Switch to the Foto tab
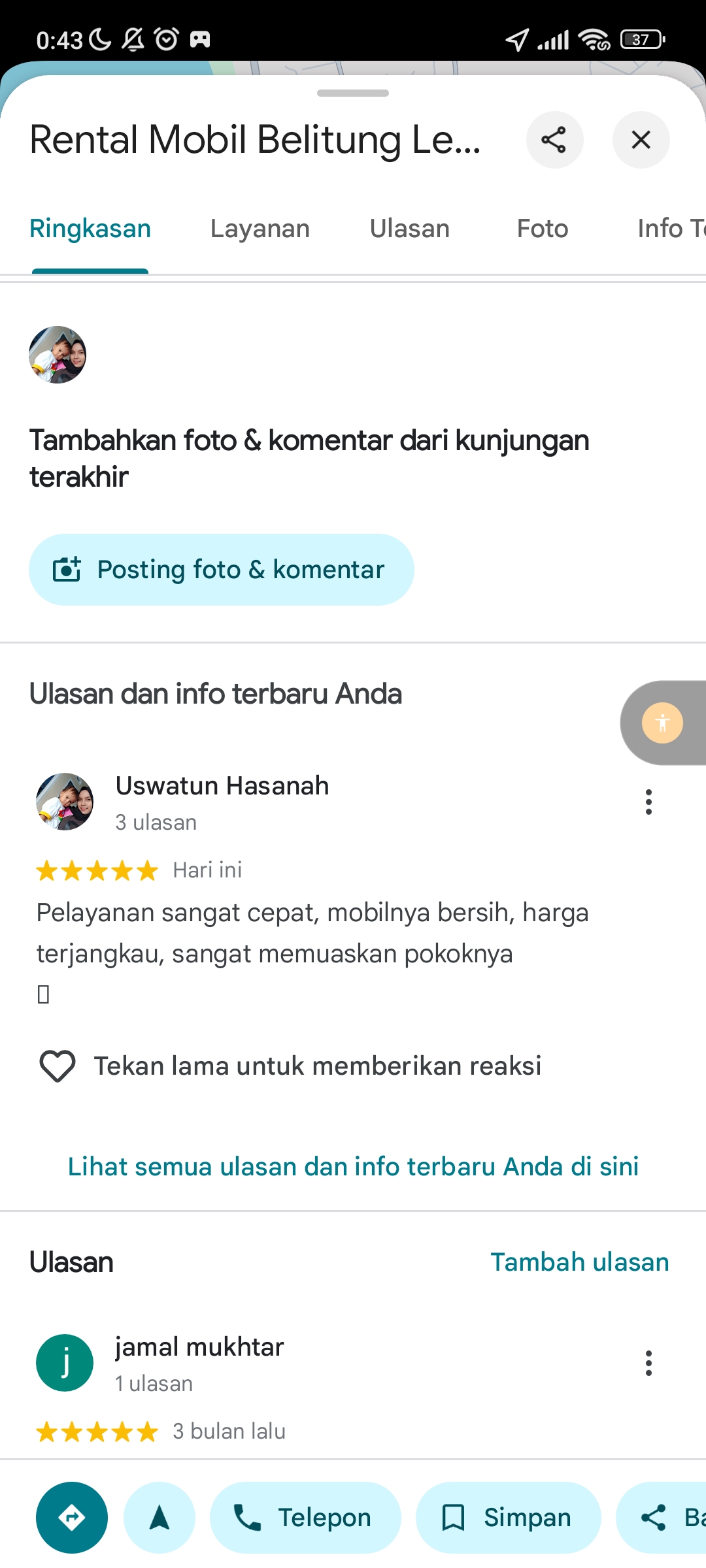The height and width of the screenshot is (1568, 706). (543, 229)
